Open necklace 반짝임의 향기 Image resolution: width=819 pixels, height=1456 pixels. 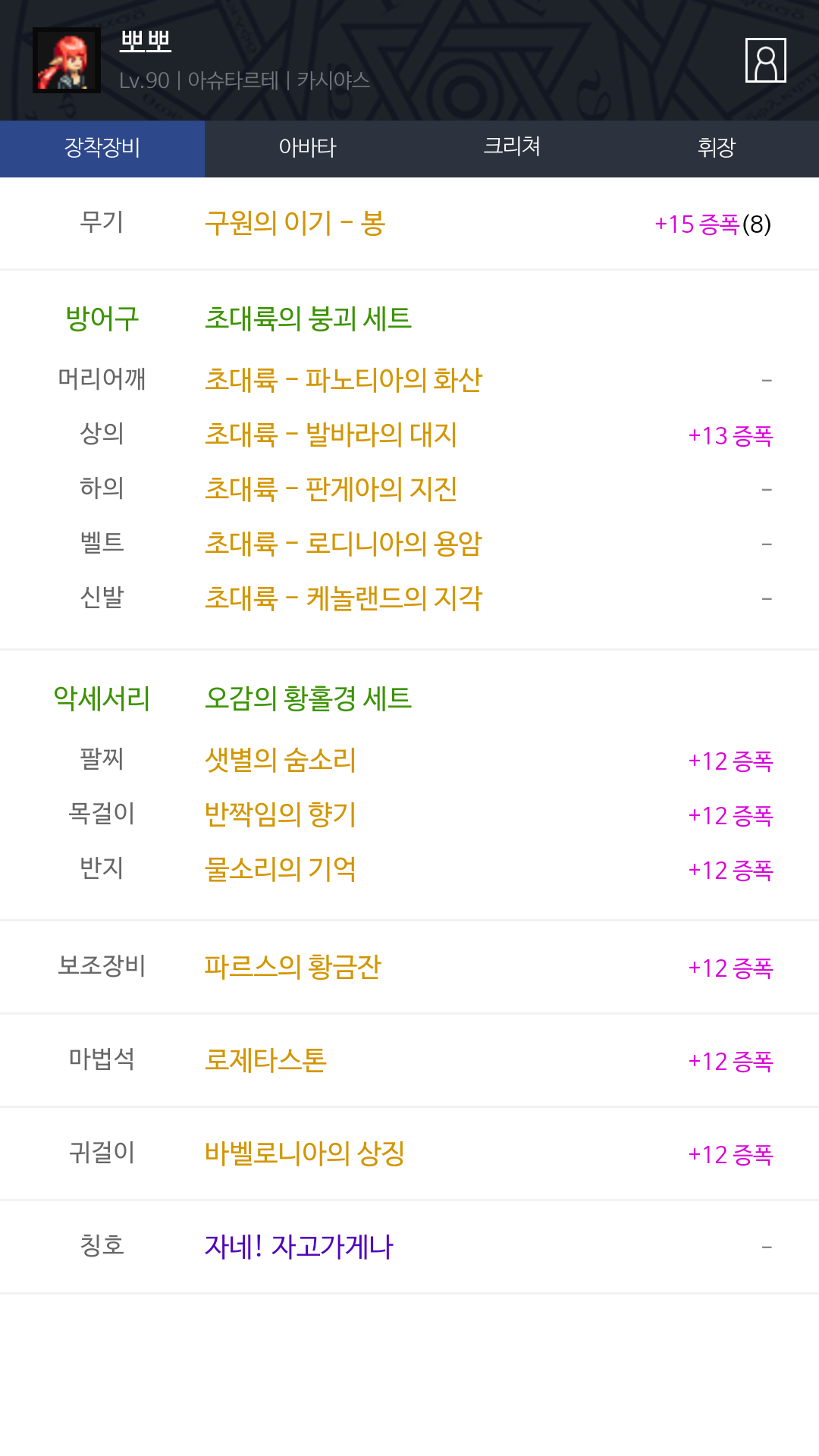tap(281, 814)
